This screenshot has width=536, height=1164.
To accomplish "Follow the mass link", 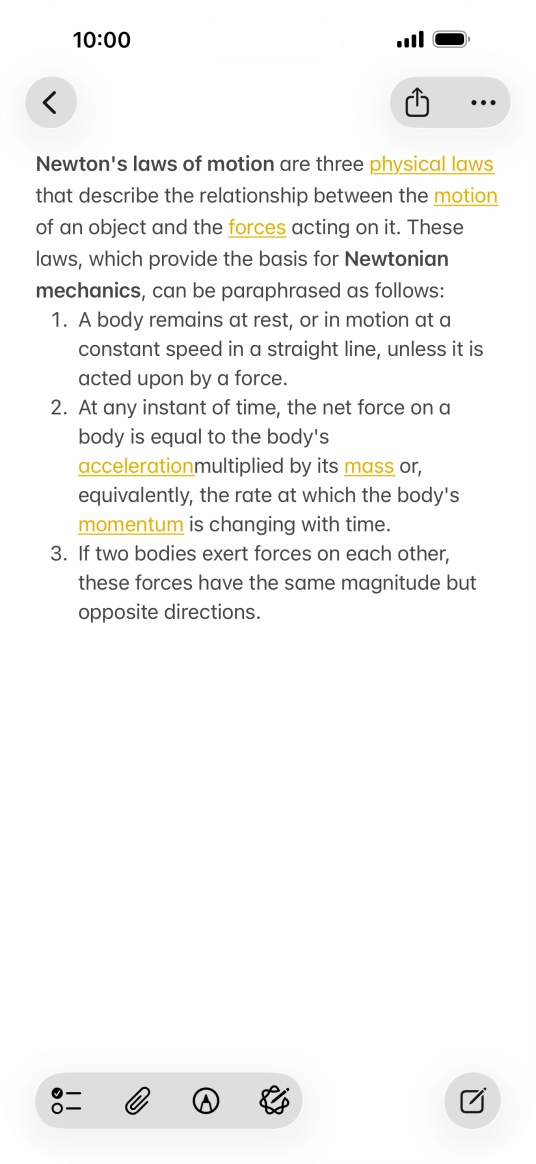I will [369, 466].
